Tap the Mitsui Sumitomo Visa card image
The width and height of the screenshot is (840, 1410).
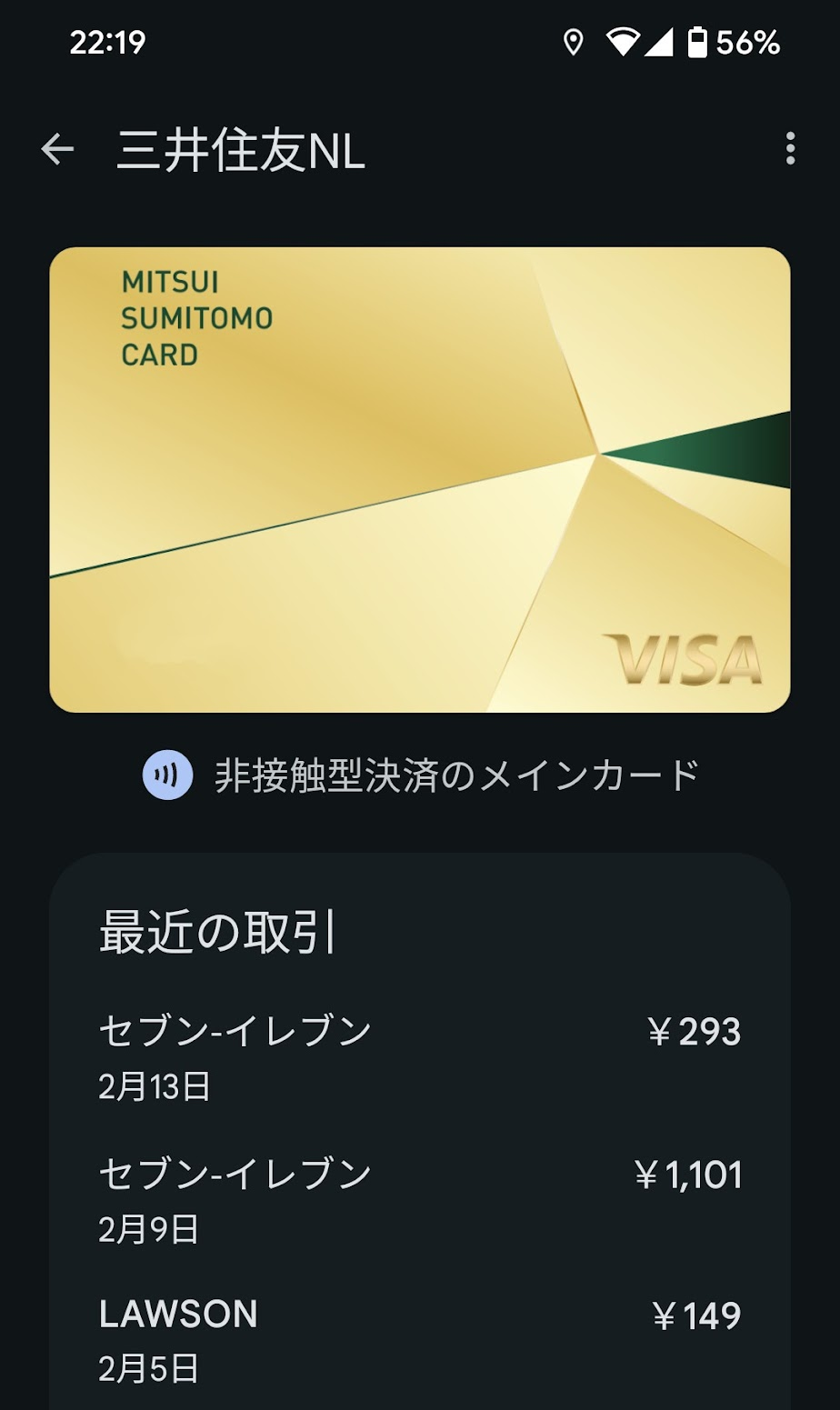[419, 479]
